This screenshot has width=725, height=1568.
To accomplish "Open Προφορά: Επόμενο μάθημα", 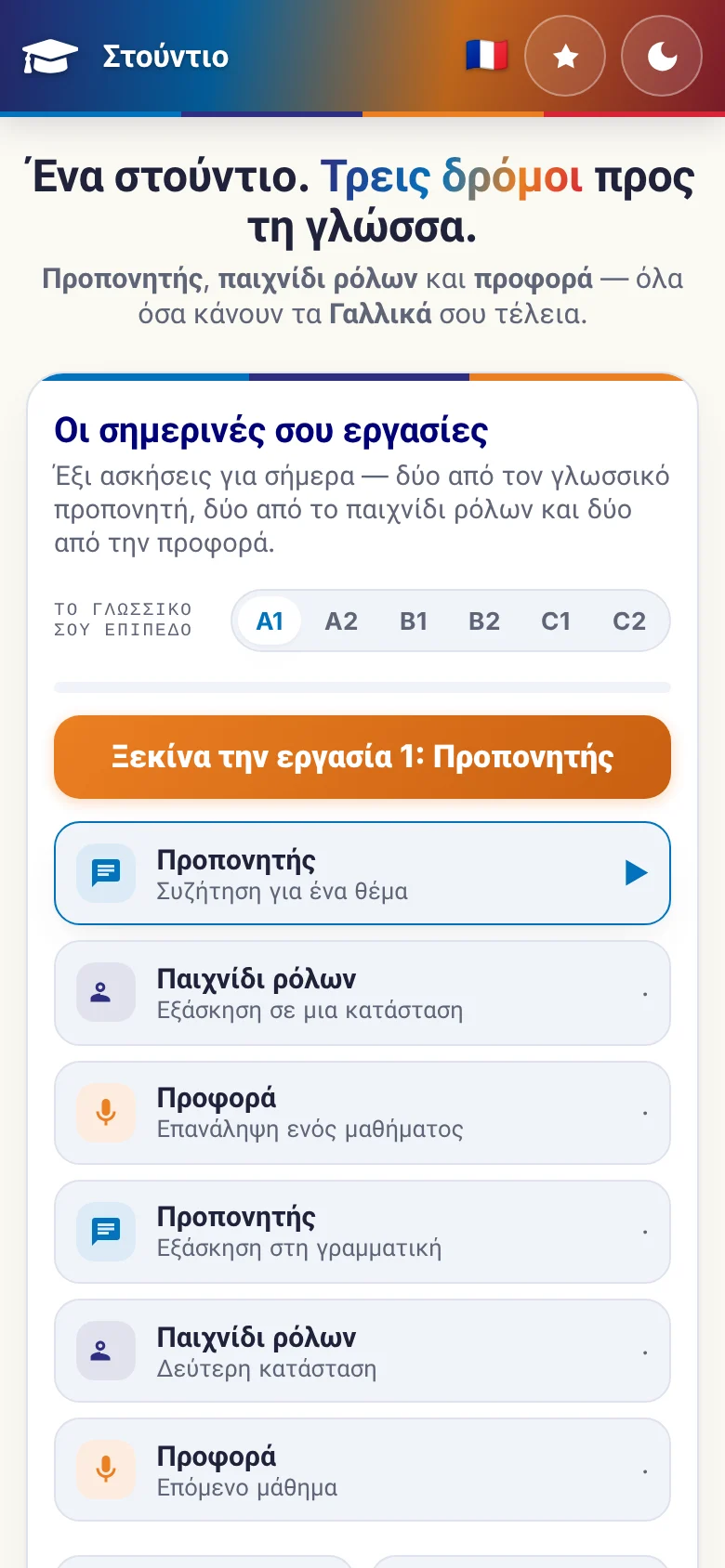I will (x=362, y=1470).
